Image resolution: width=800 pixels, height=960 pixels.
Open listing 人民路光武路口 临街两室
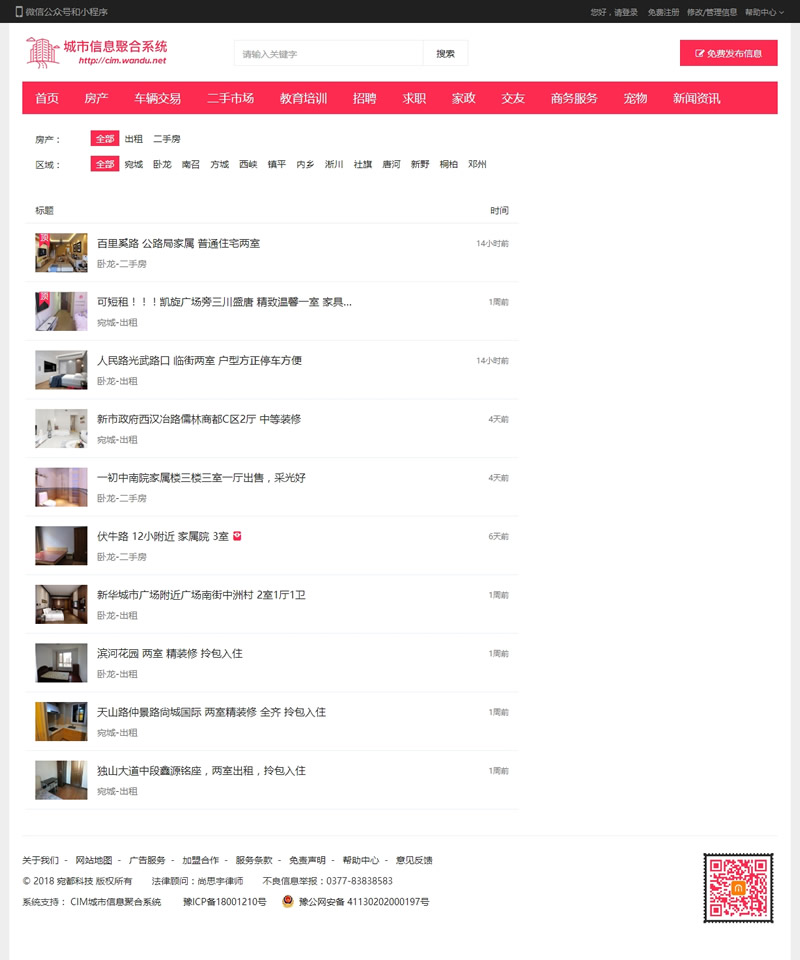click(199, 360)
